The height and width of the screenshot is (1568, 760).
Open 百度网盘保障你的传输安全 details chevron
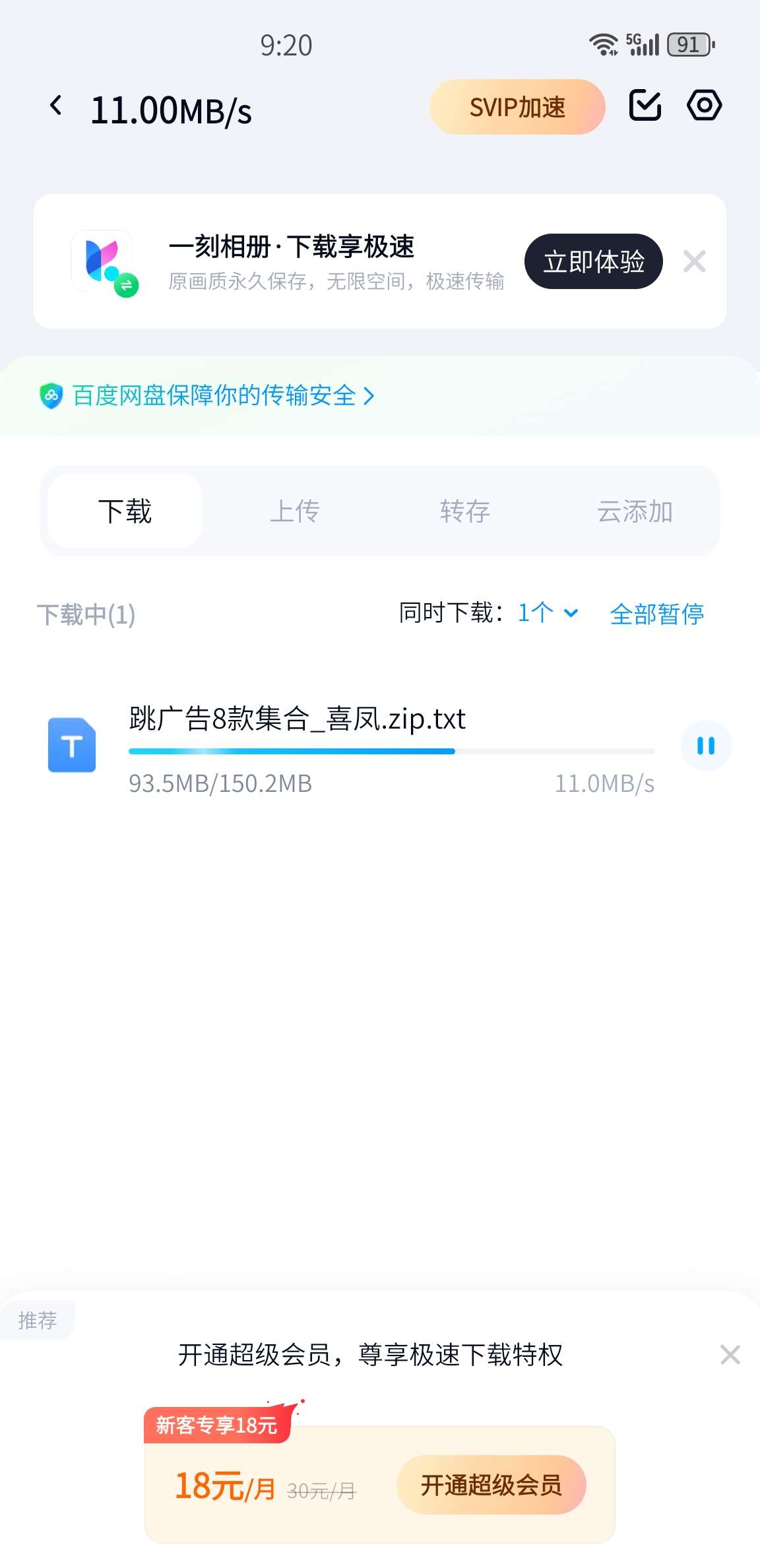click(x=371, y=396)
